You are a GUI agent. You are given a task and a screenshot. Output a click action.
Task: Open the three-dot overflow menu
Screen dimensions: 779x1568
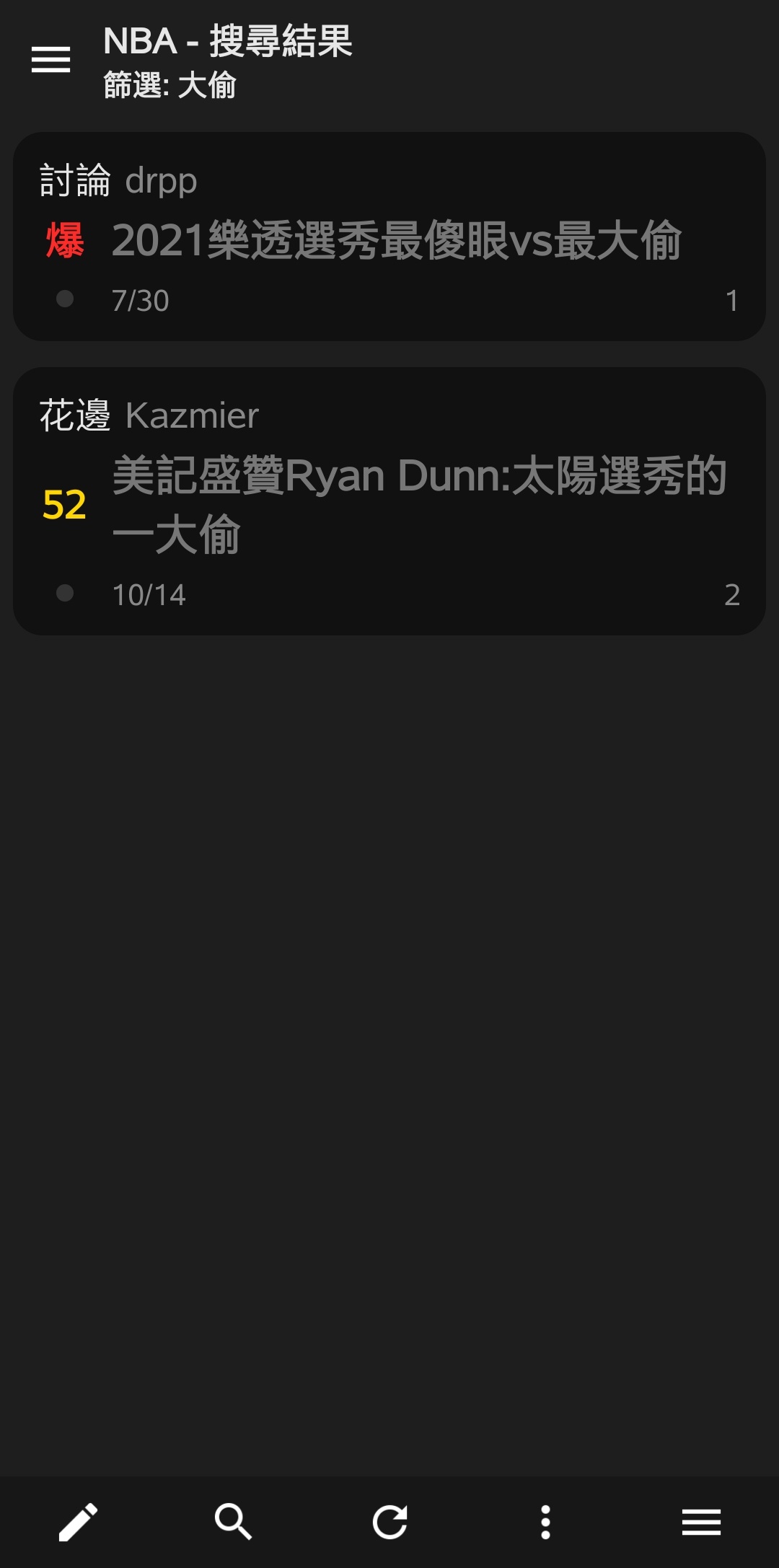coord(545,1522)
